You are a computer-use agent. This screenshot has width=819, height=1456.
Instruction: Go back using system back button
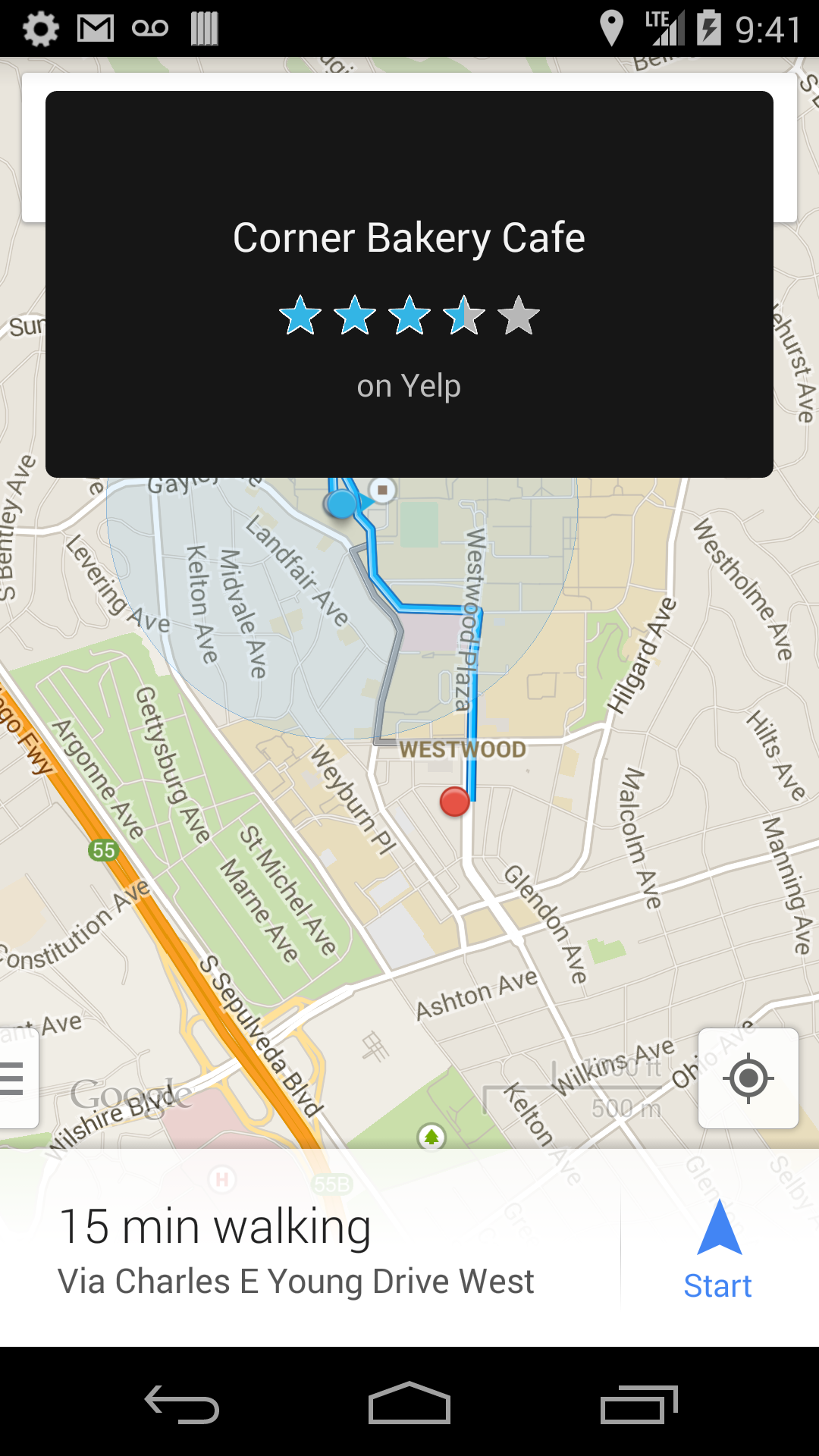(x=182, y=1403)
